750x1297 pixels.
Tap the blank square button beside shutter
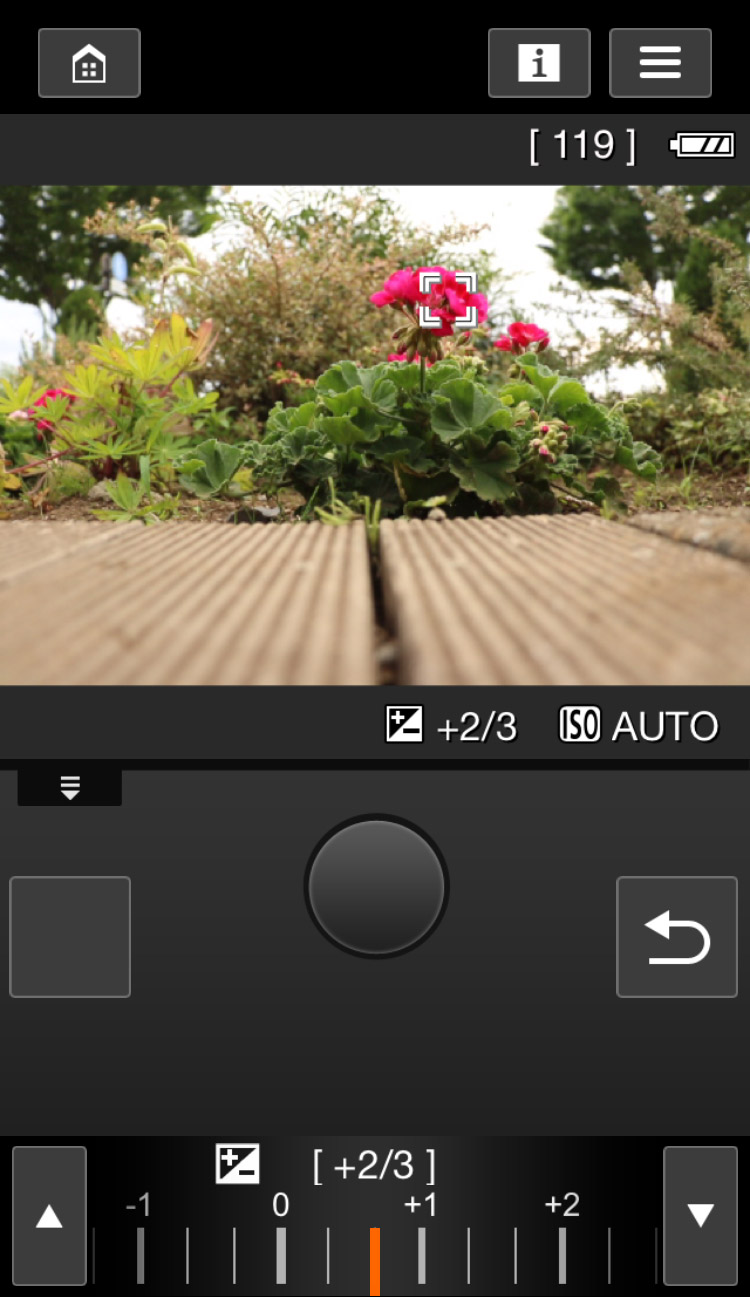(x=70, y=937)
